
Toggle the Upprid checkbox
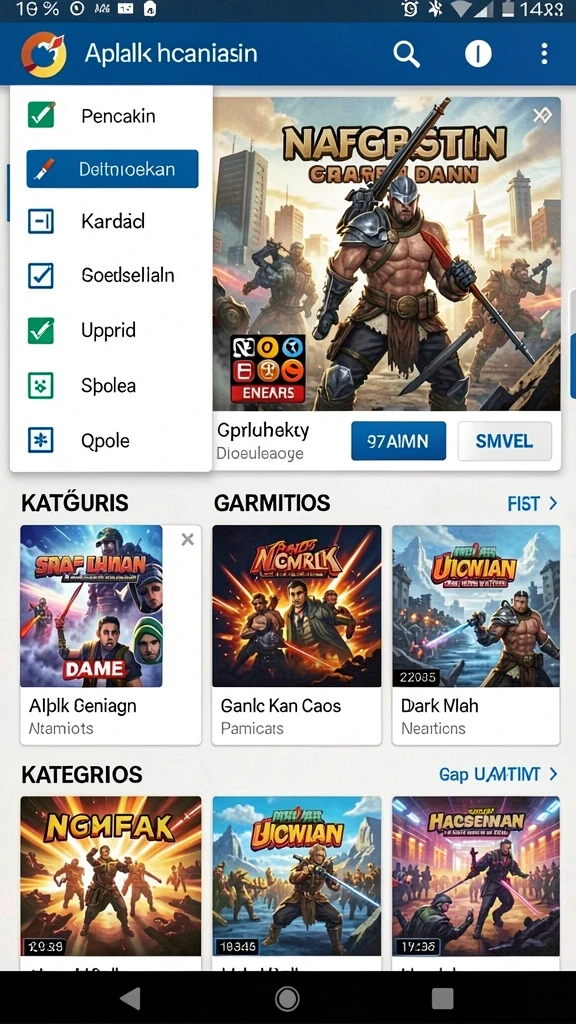[x=40, y=330]
